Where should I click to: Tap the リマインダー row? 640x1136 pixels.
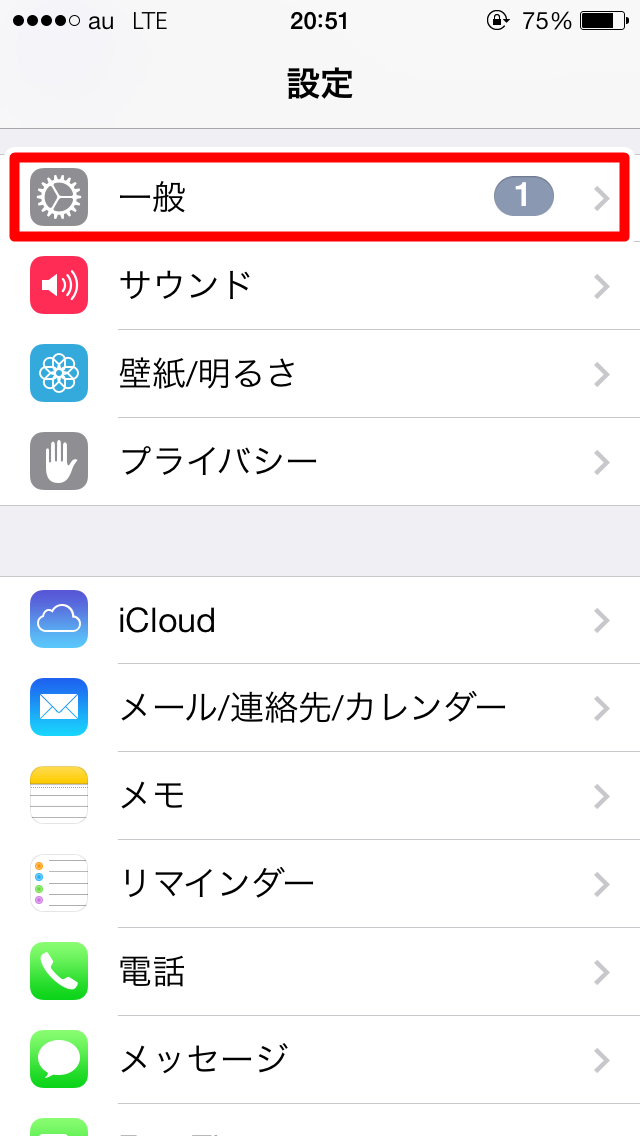click(320, 884)
